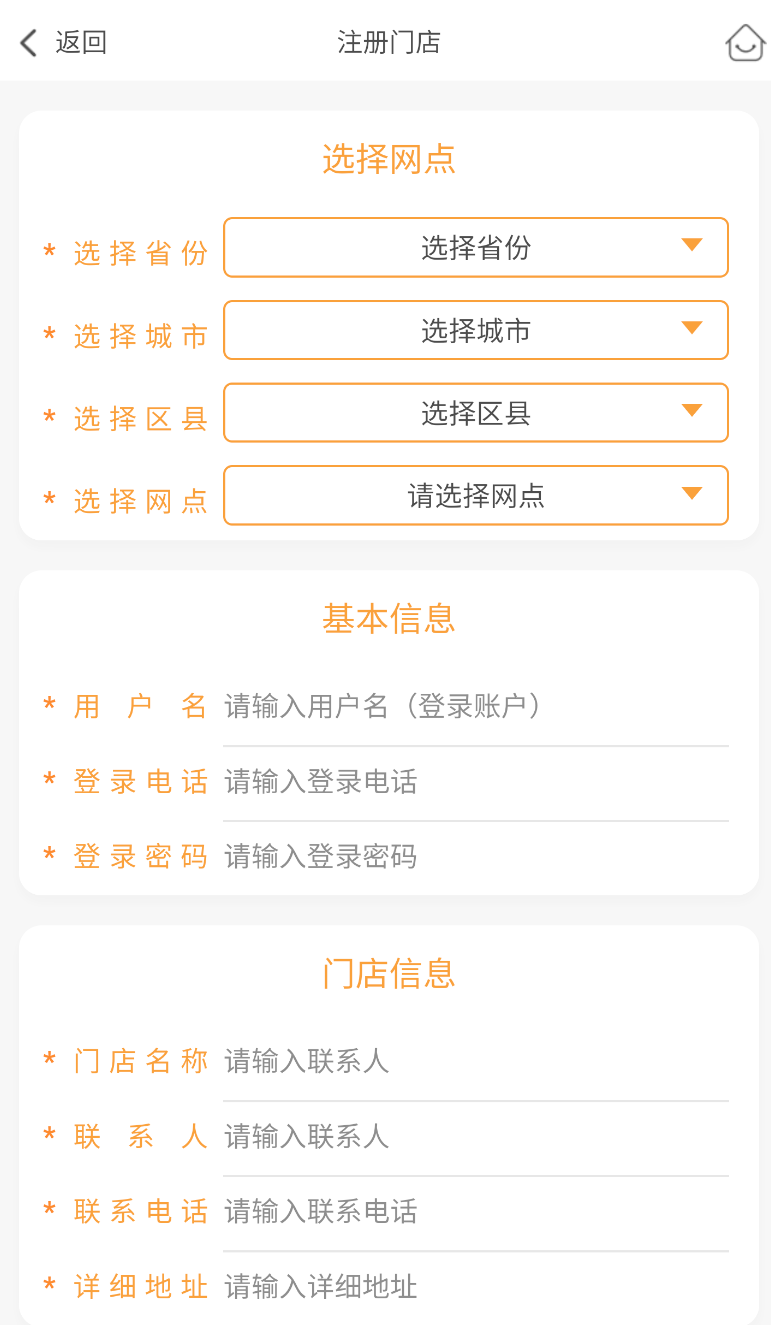Open the 选择区县 dropdown
The width and height of the screenshot is (771, 1325).
point(476,412)
